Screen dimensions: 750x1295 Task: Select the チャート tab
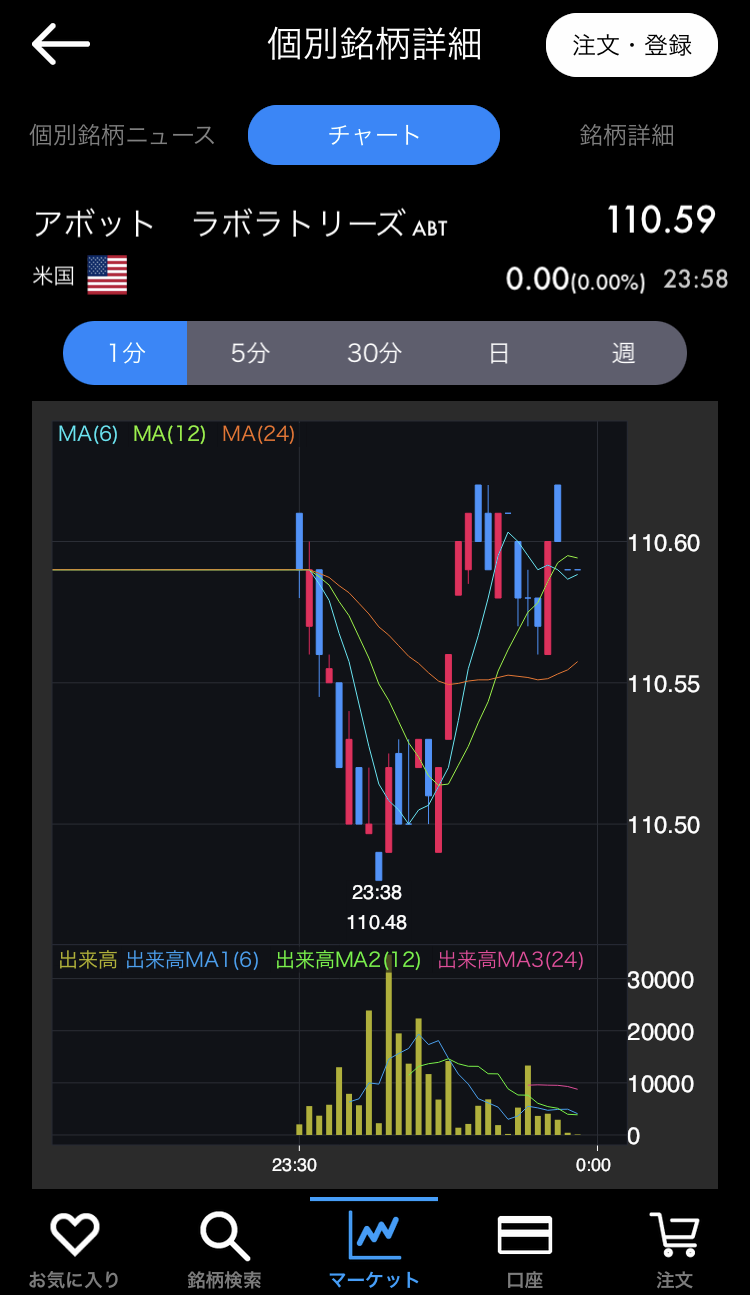coord(374,135)
